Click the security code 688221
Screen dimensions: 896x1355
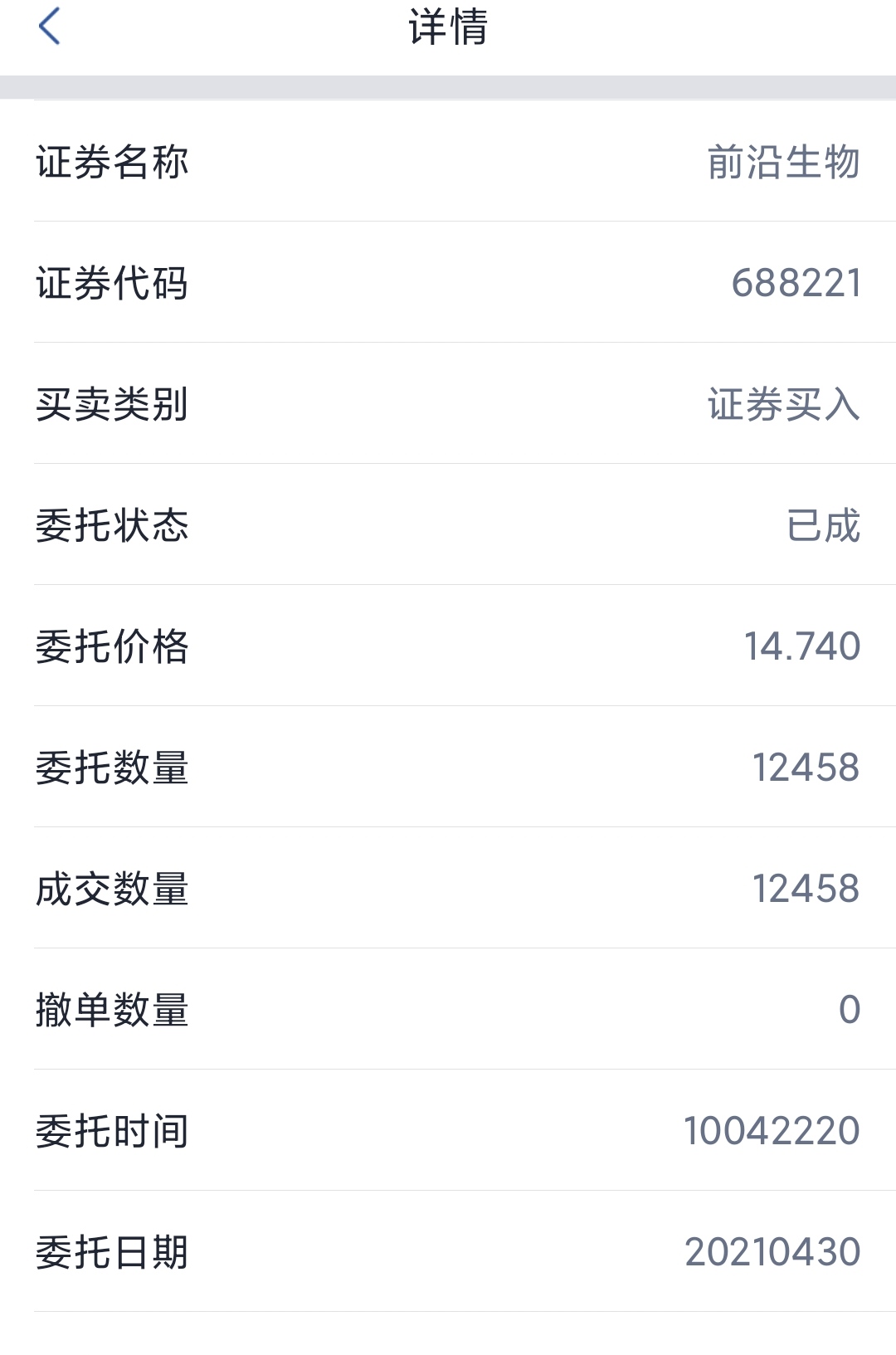coord(796,285)
